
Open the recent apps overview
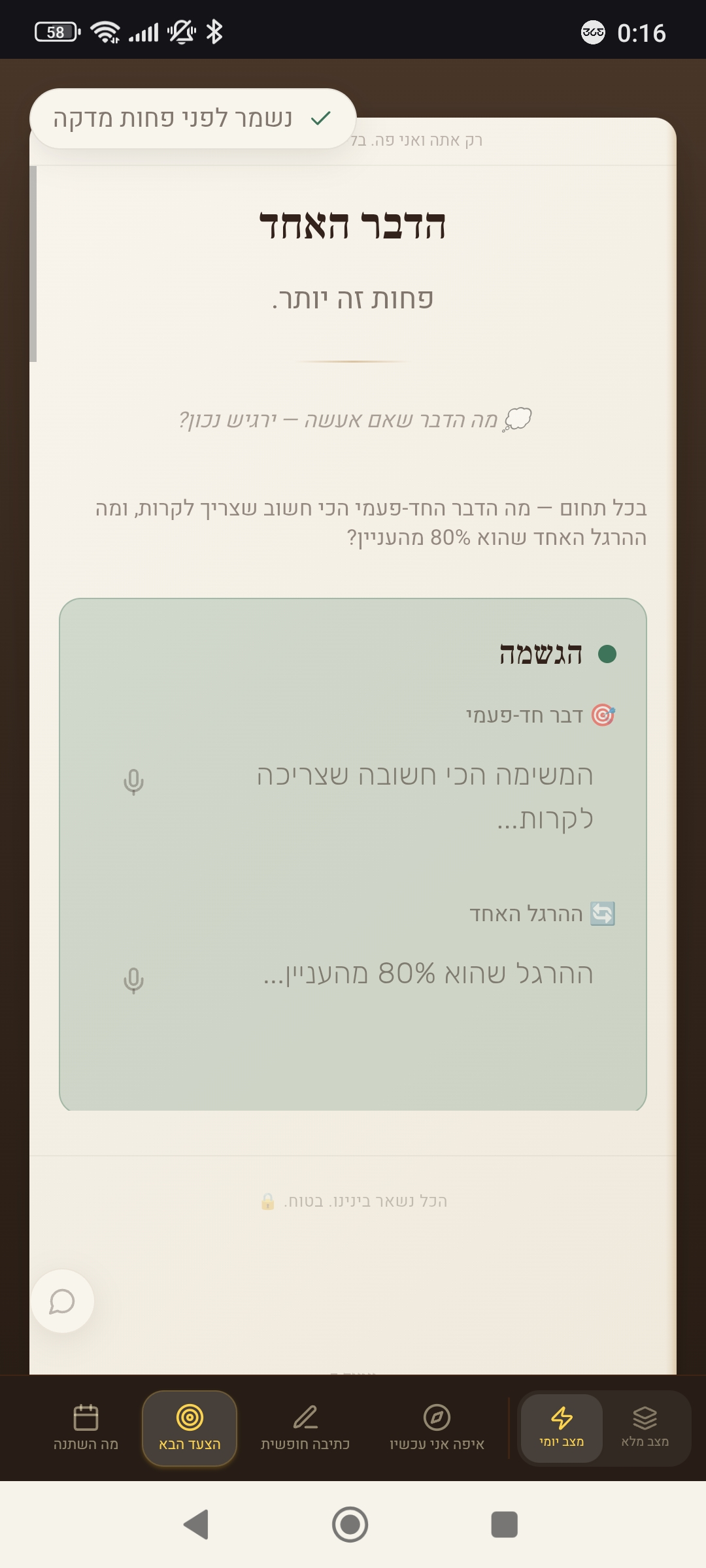click(x=504, y=1524)
